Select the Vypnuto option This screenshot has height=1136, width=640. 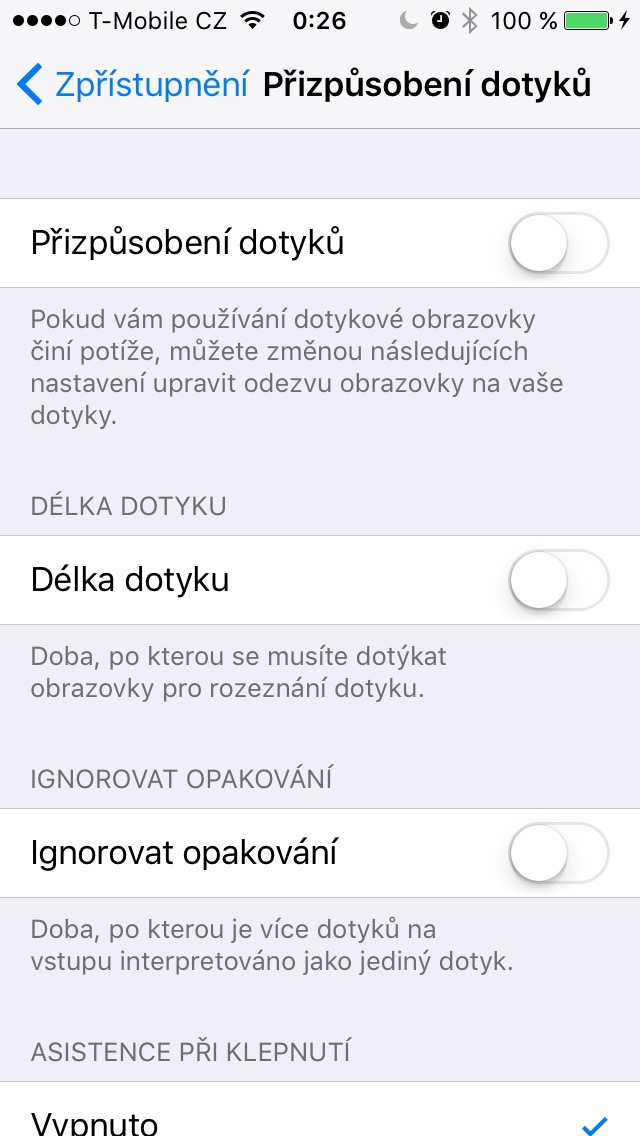pos(320,1120)
